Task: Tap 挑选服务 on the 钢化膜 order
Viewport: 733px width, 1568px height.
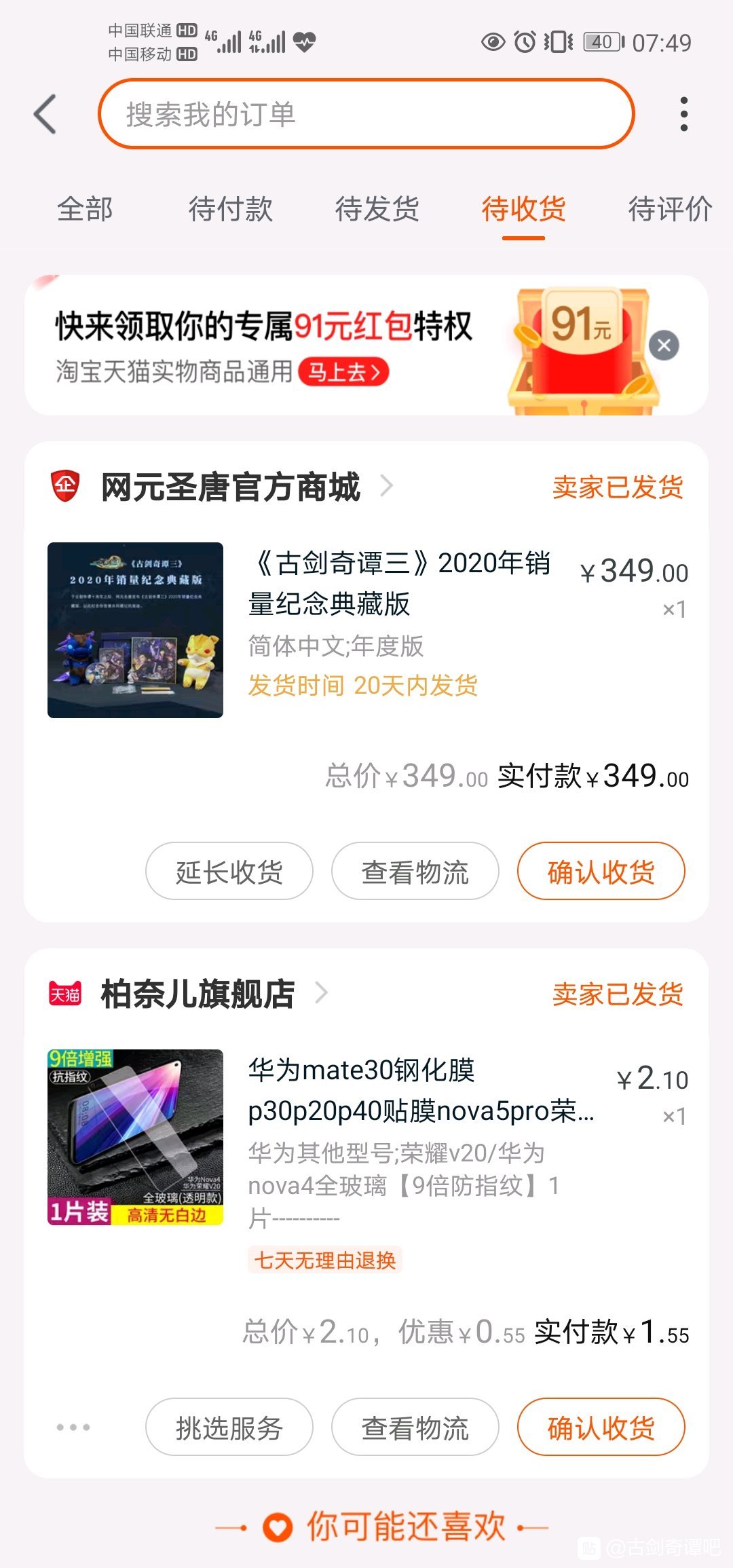Action: [229, 1427]
